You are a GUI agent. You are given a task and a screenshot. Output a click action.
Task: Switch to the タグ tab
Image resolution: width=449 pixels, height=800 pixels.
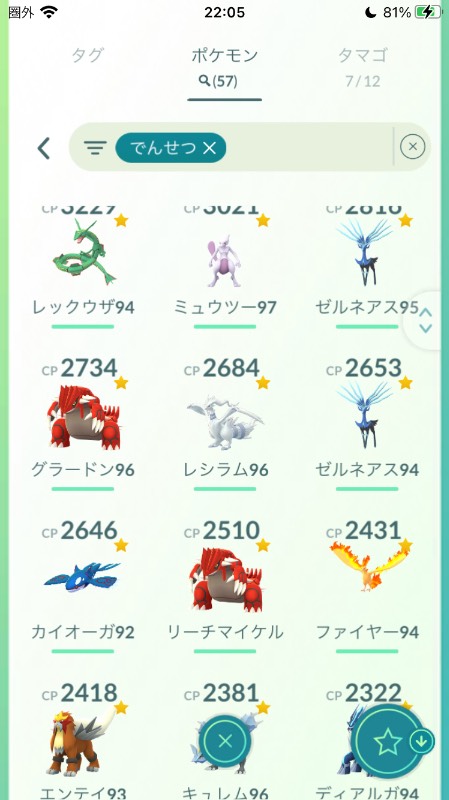click(88, 56)
